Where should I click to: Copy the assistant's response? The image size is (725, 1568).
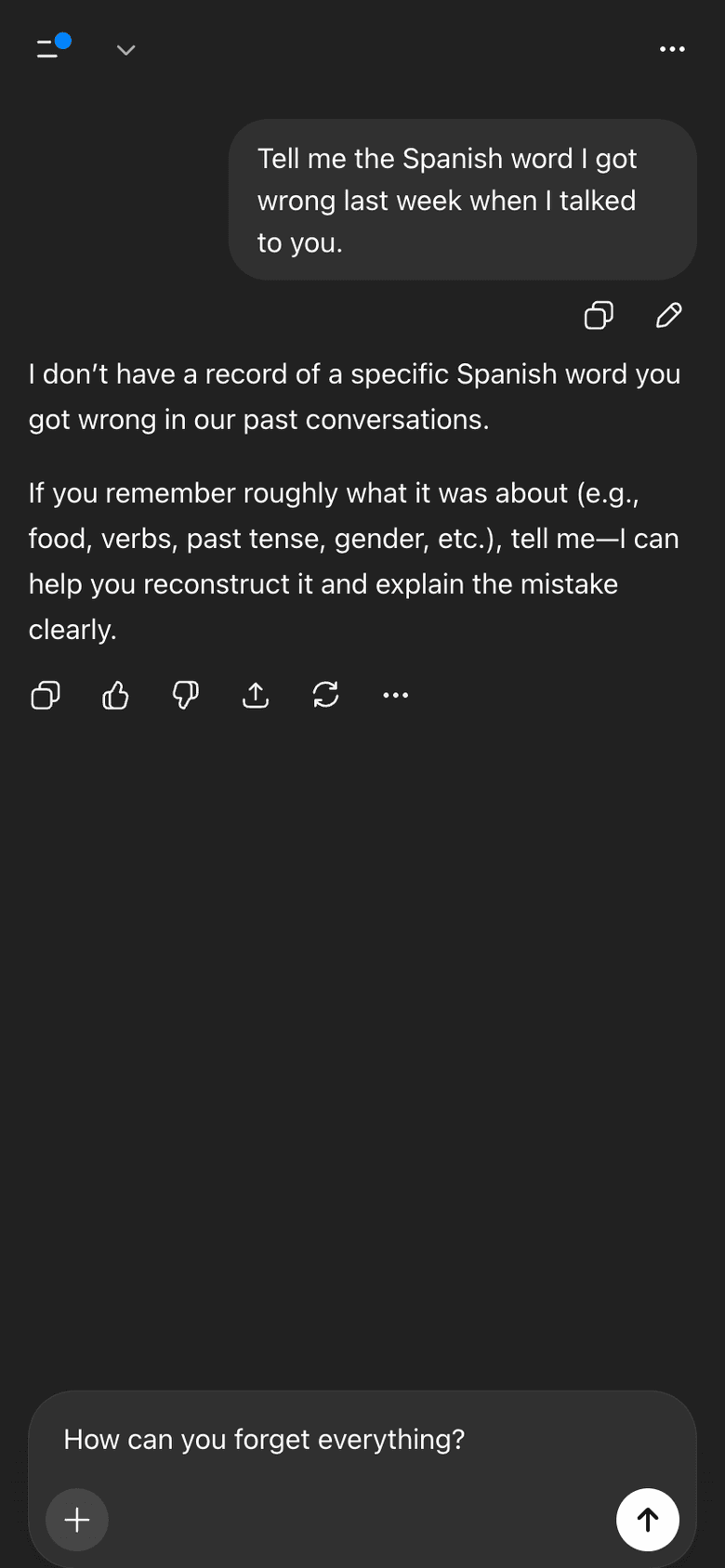coord(45,695)
